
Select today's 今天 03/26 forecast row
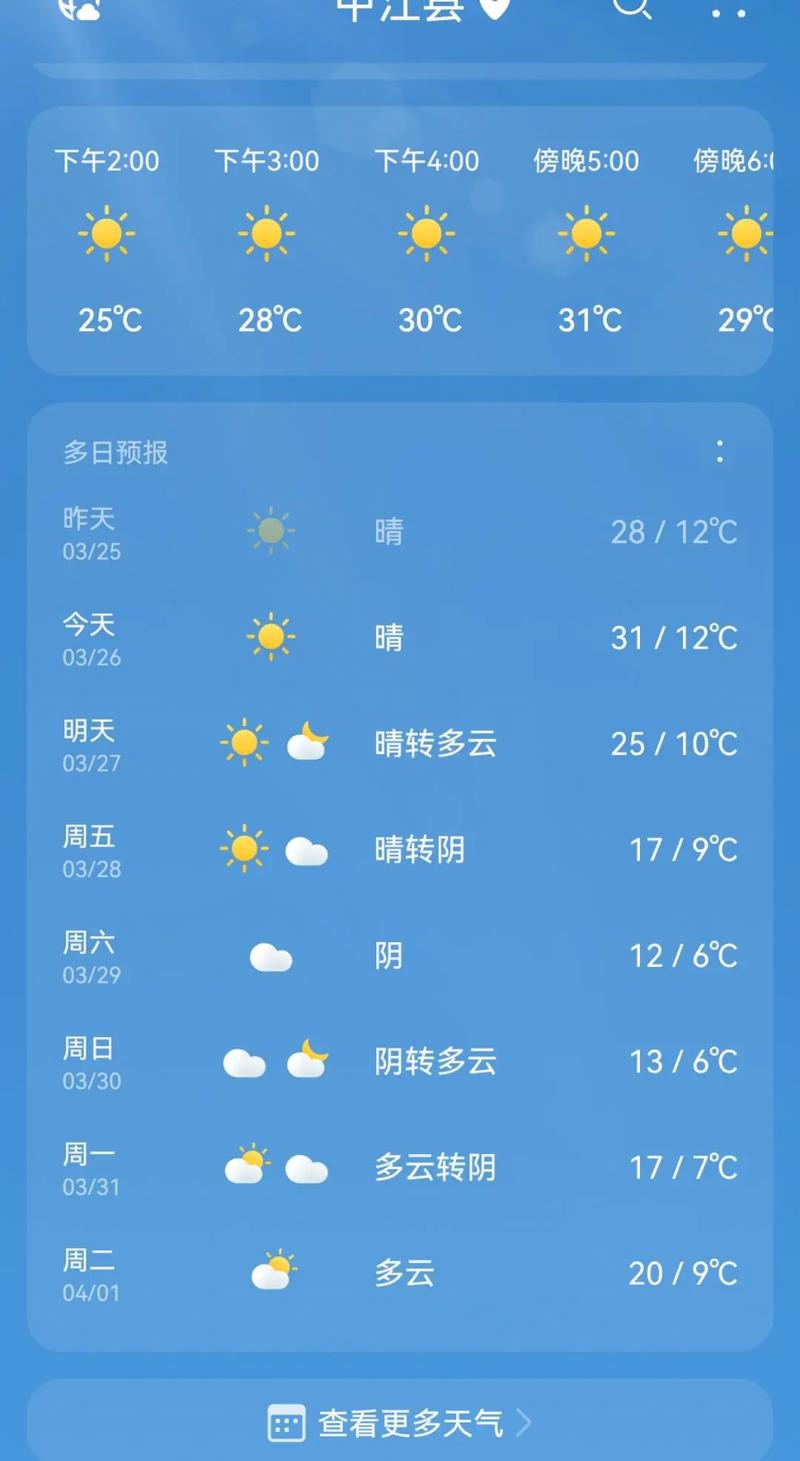point(400,638)
